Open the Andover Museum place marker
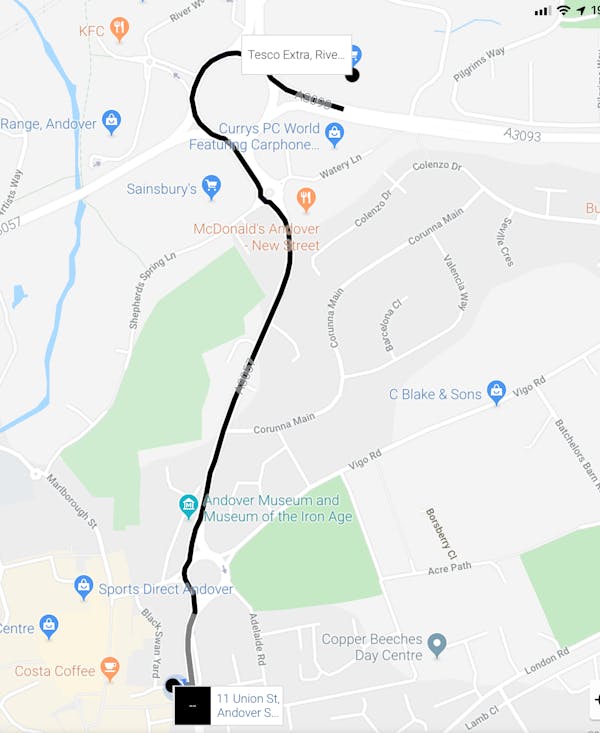Screen dimensions: 600x733 pyautogui.click(x=189, y=507)
